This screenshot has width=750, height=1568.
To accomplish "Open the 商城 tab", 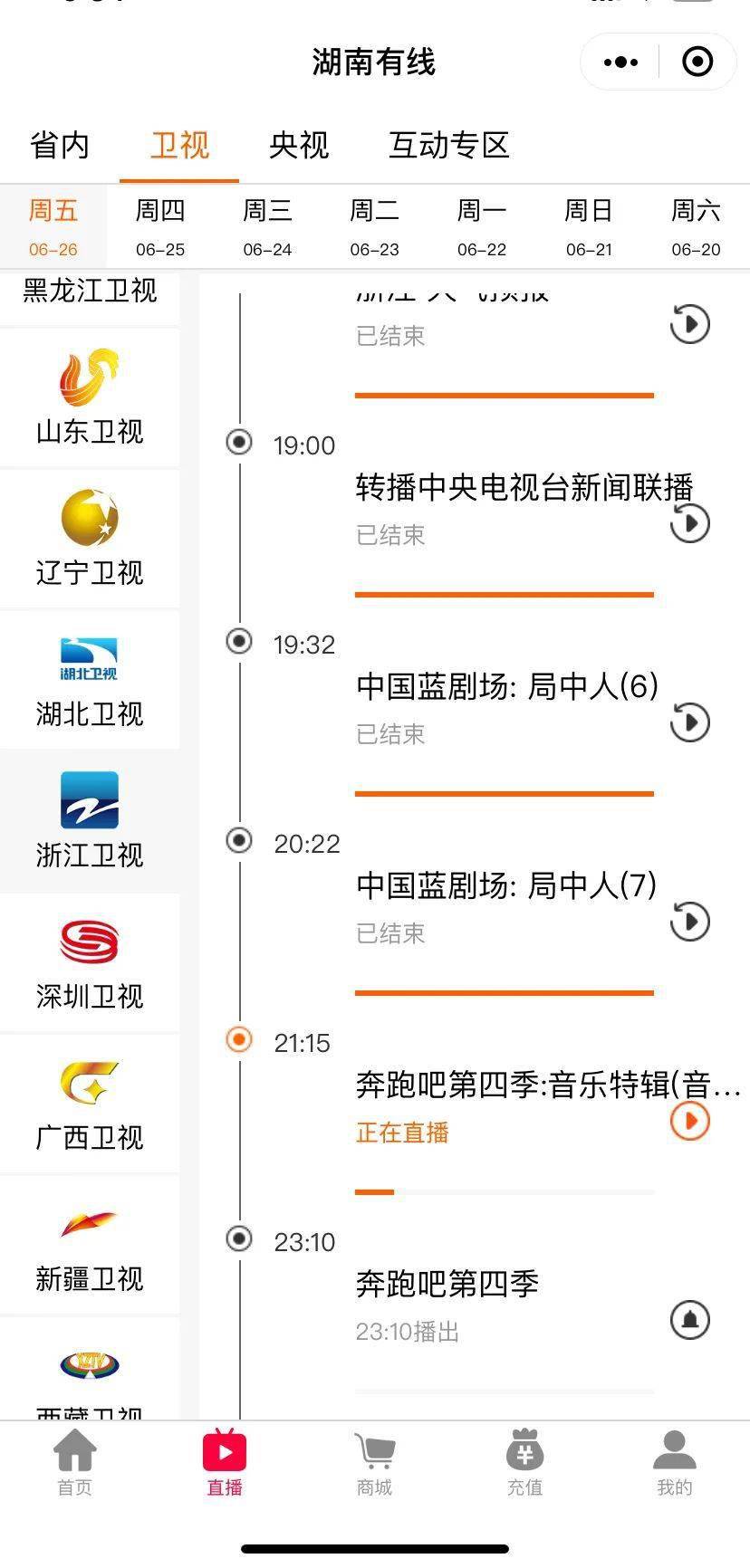I will coord(374,1462).
